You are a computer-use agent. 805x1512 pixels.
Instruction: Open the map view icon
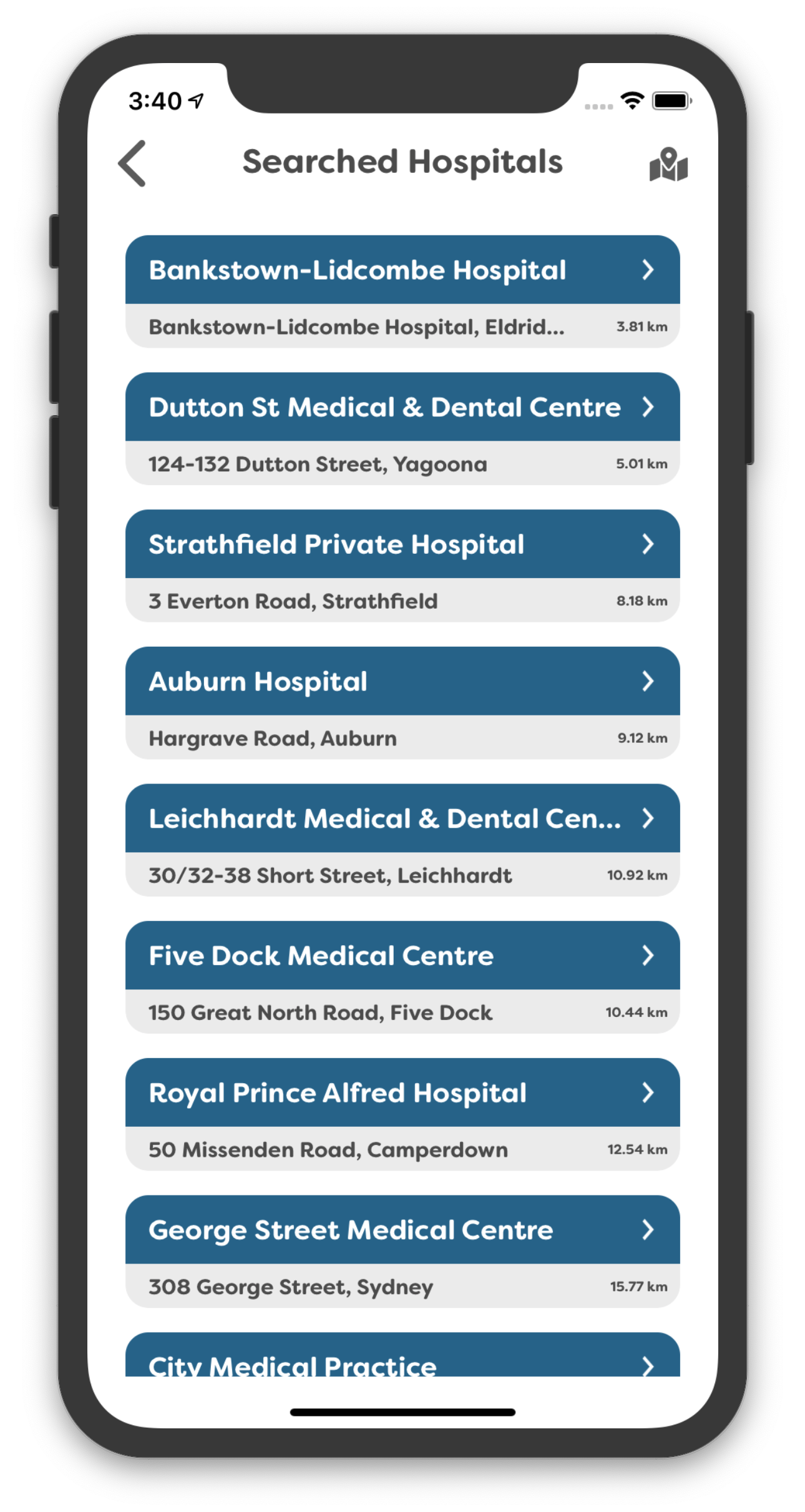[x=668, y=165]
